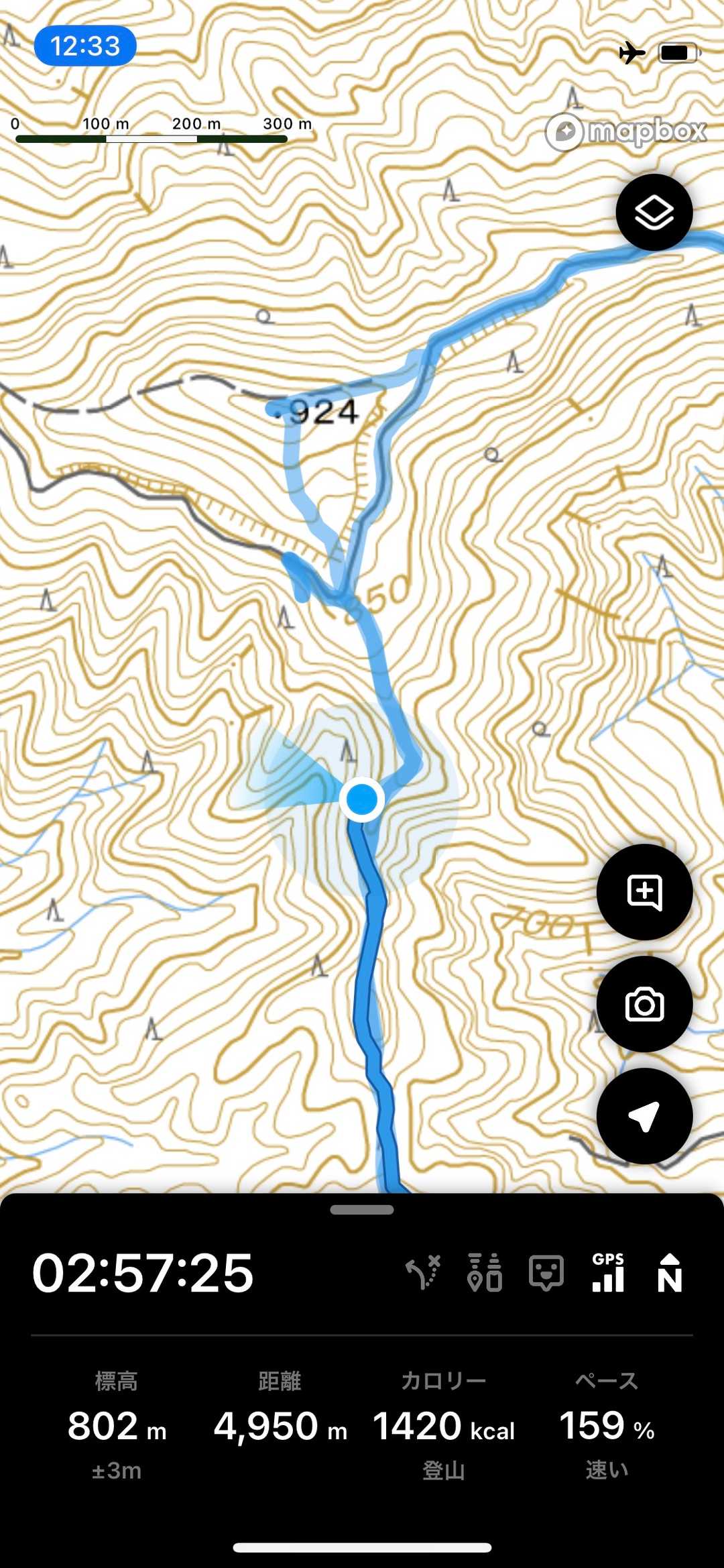Open the camera to take a photo
Image resolution: width=724 pixels, height=1568 pixels.
tap(644, 1004)
